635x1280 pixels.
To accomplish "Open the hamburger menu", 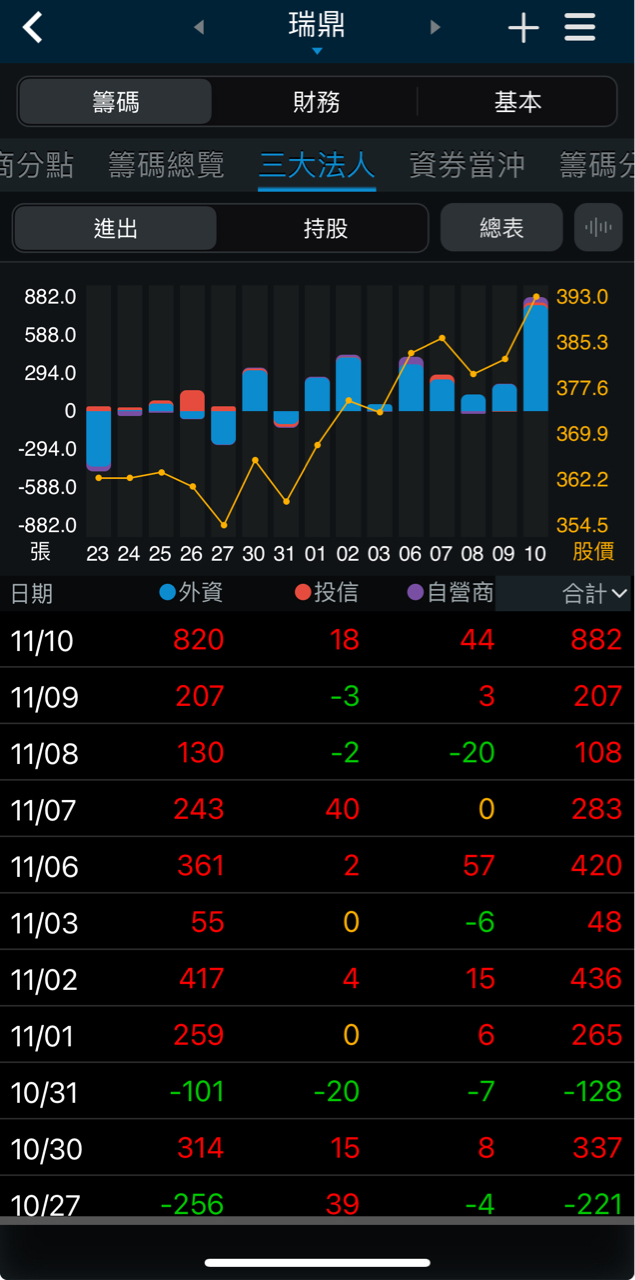I will [580, 28].
